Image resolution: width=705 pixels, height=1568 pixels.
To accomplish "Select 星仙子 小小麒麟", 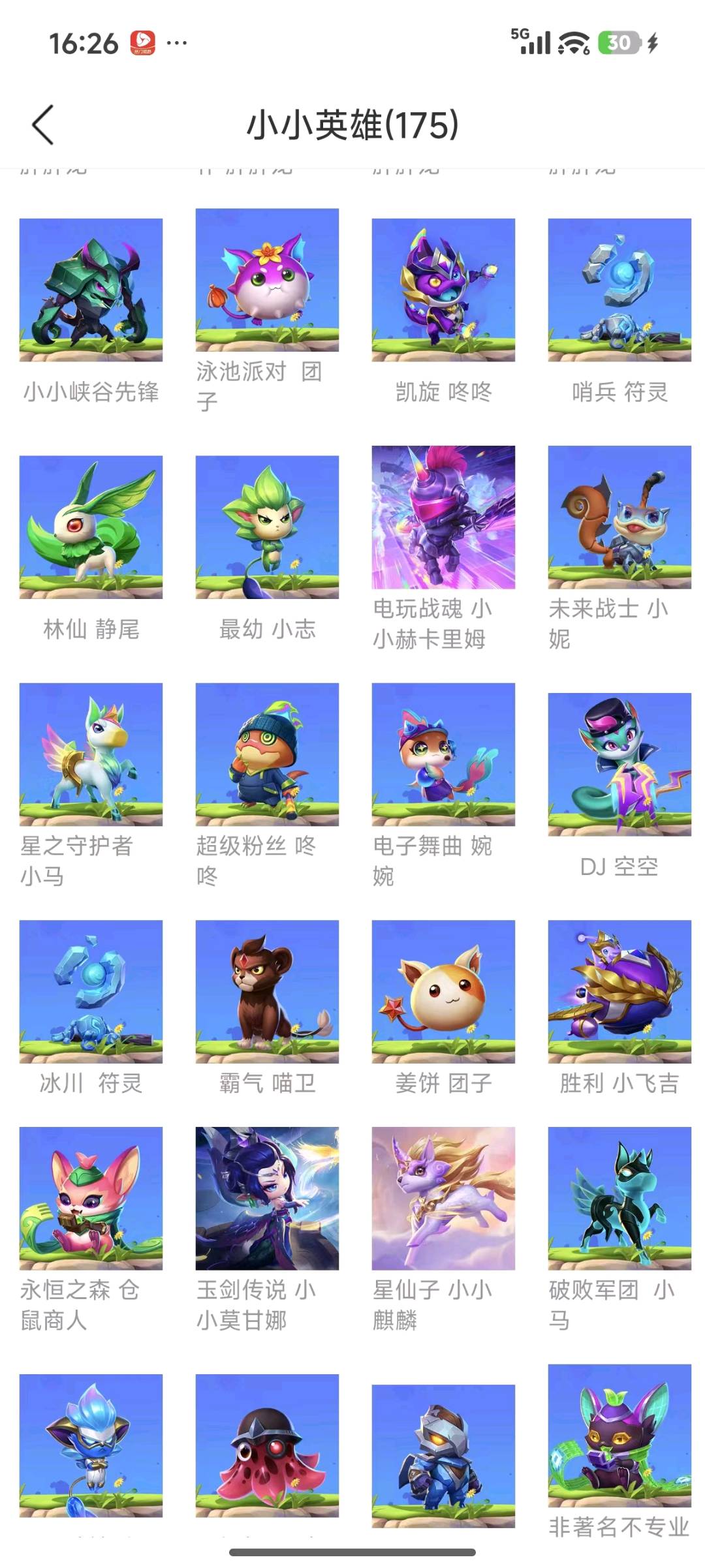I will [x=443, y=1198].
